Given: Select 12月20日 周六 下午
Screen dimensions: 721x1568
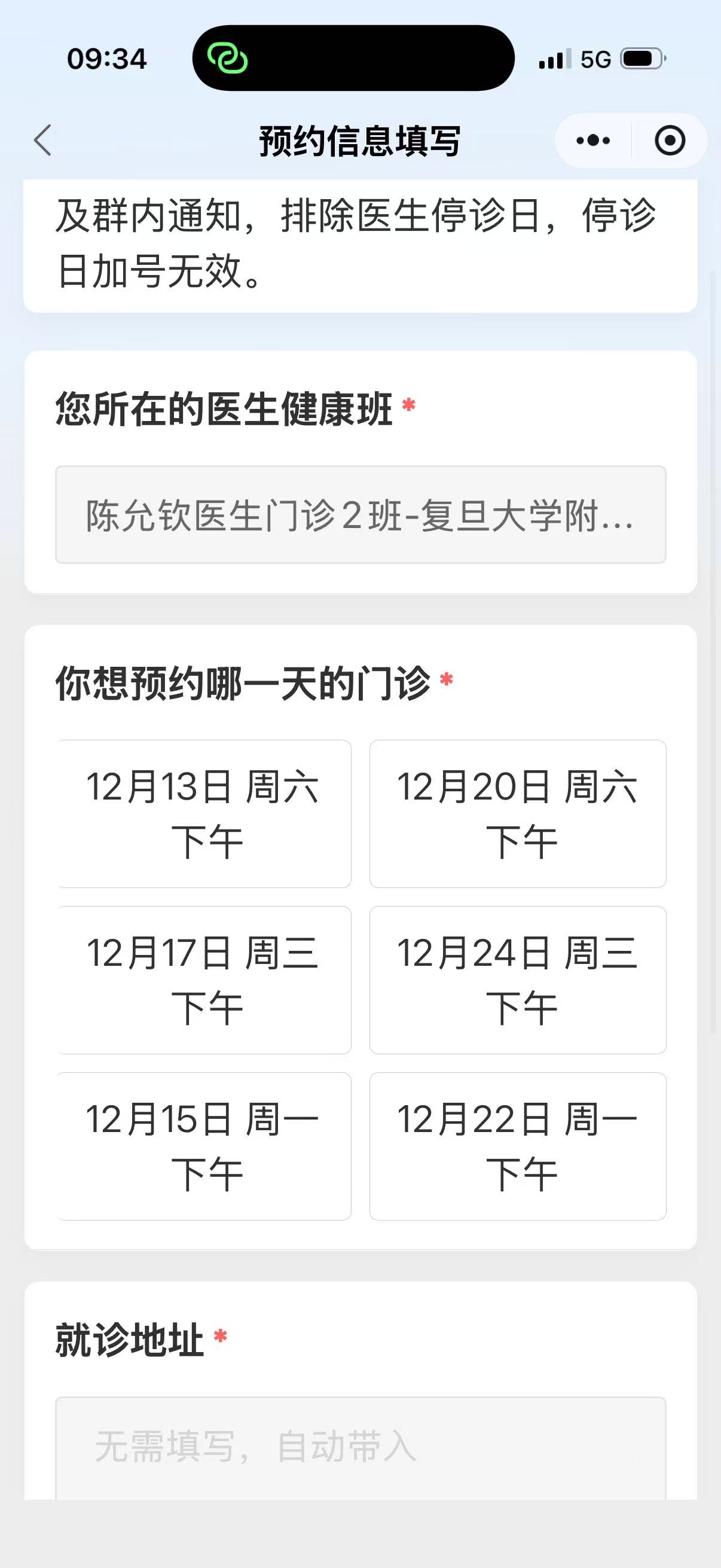Looking at the screenshot, I should pyautogui.click(x=517, y=813).
